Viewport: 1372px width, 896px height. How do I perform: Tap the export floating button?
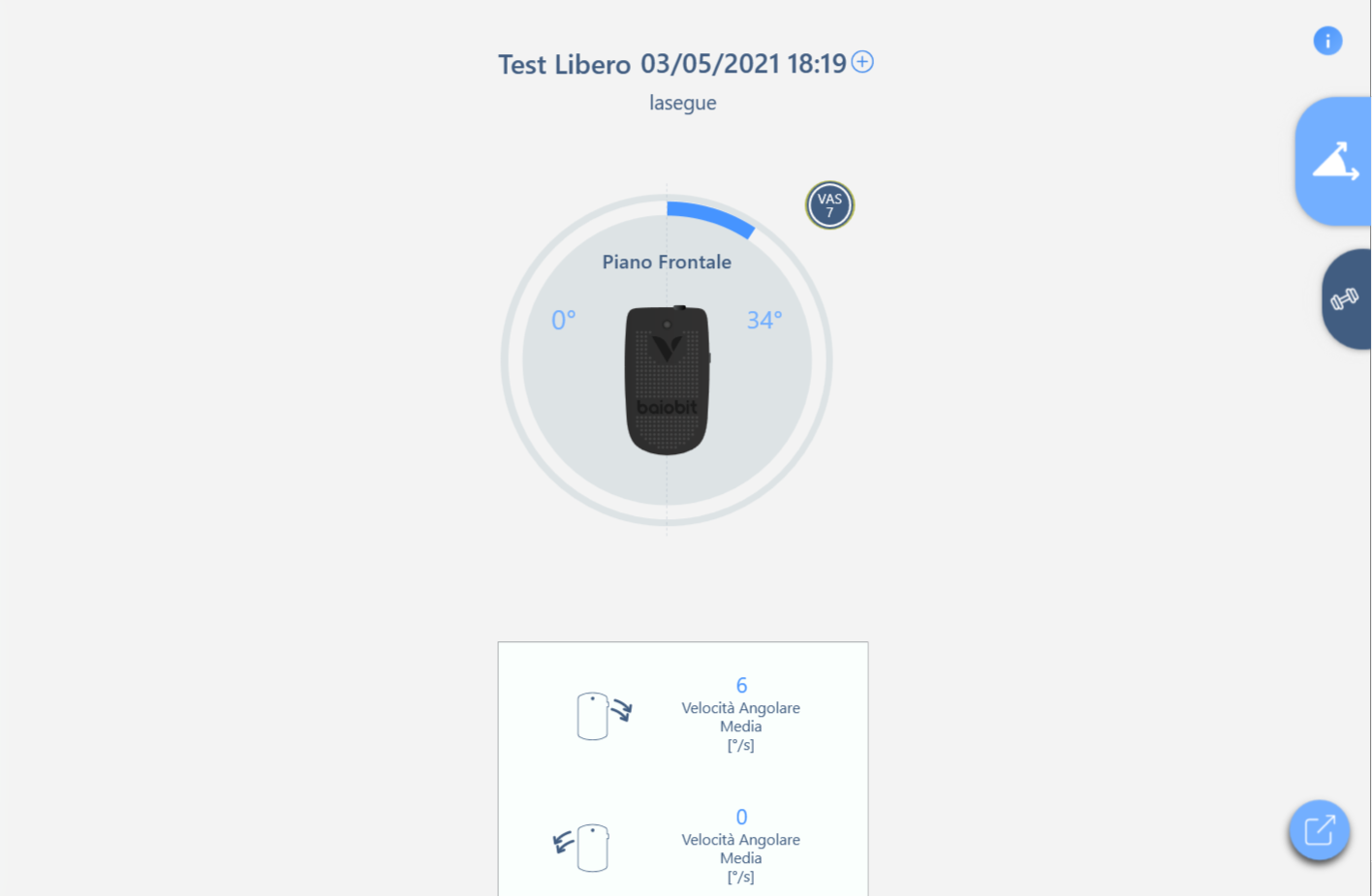pyautogui.click(x=1319, y=830)
